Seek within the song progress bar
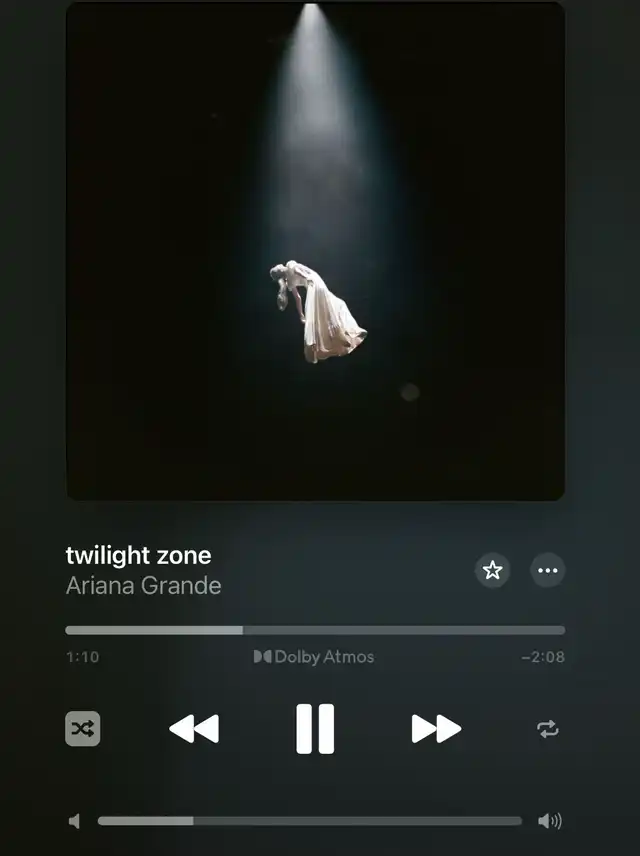Screen dimensions: 640x856 coord(315,630)
